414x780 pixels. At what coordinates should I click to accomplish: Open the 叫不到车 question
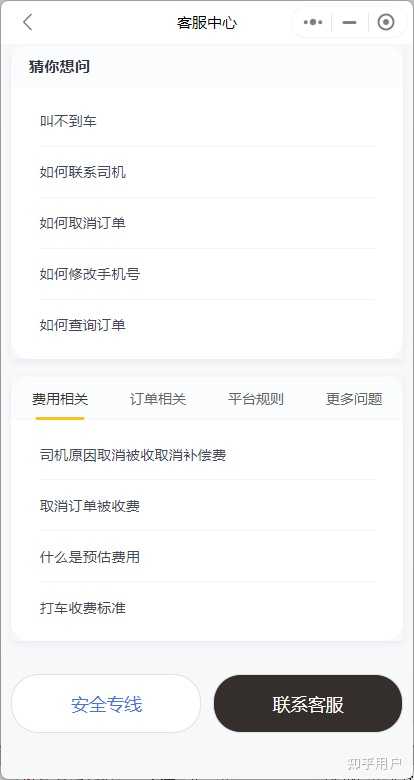point(207,121)
